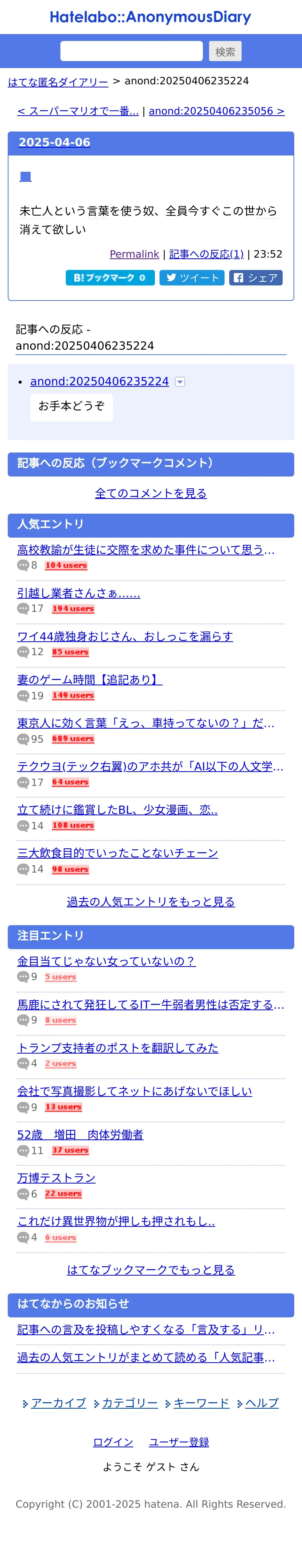Expand the dropdown arrow beside the reply link
Screen dimensions: 302x1568
pyautogui.click(x=180, y=382)
